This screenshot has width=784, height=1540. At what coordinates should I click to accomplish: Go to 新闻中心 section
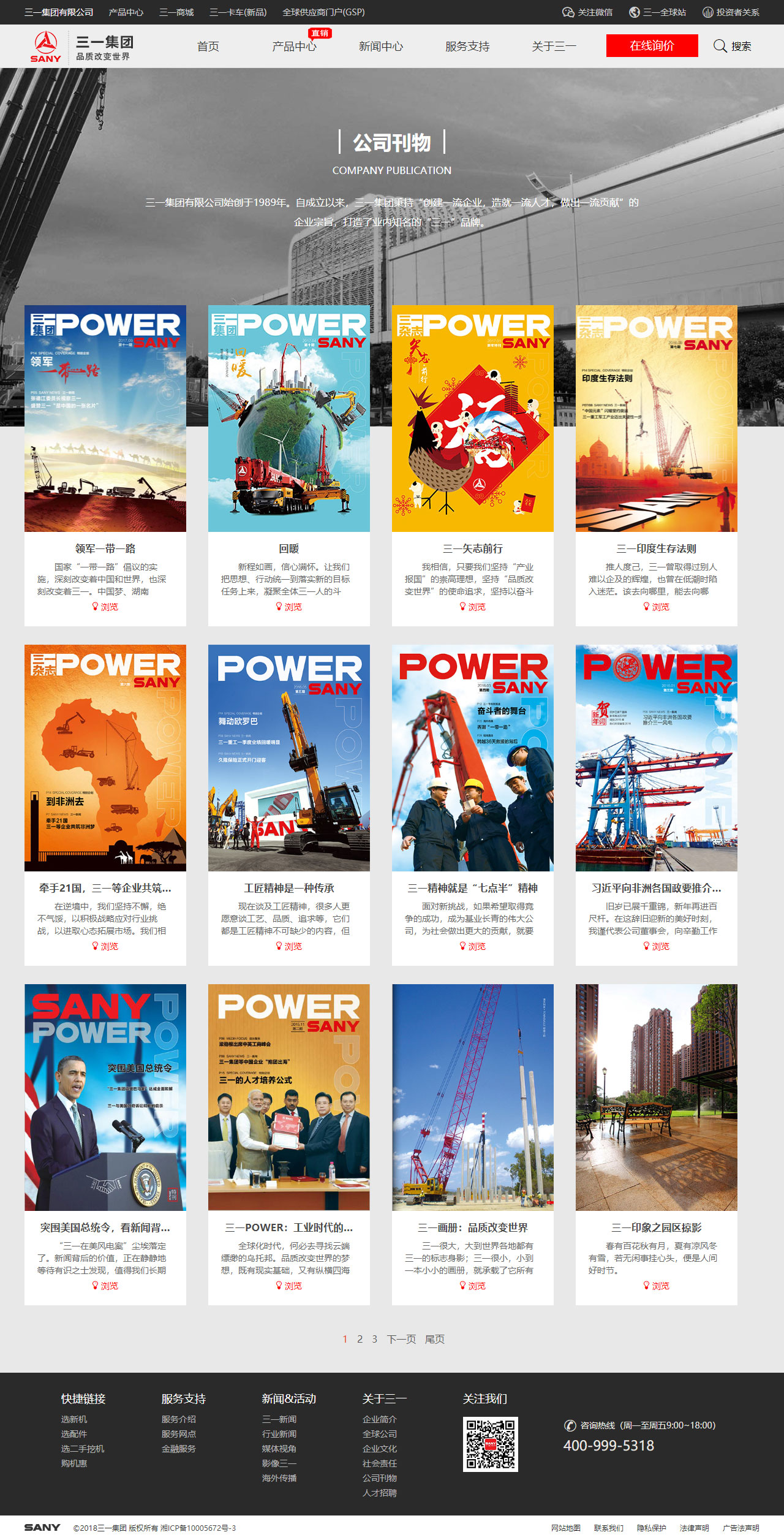[x=380, y=47]
